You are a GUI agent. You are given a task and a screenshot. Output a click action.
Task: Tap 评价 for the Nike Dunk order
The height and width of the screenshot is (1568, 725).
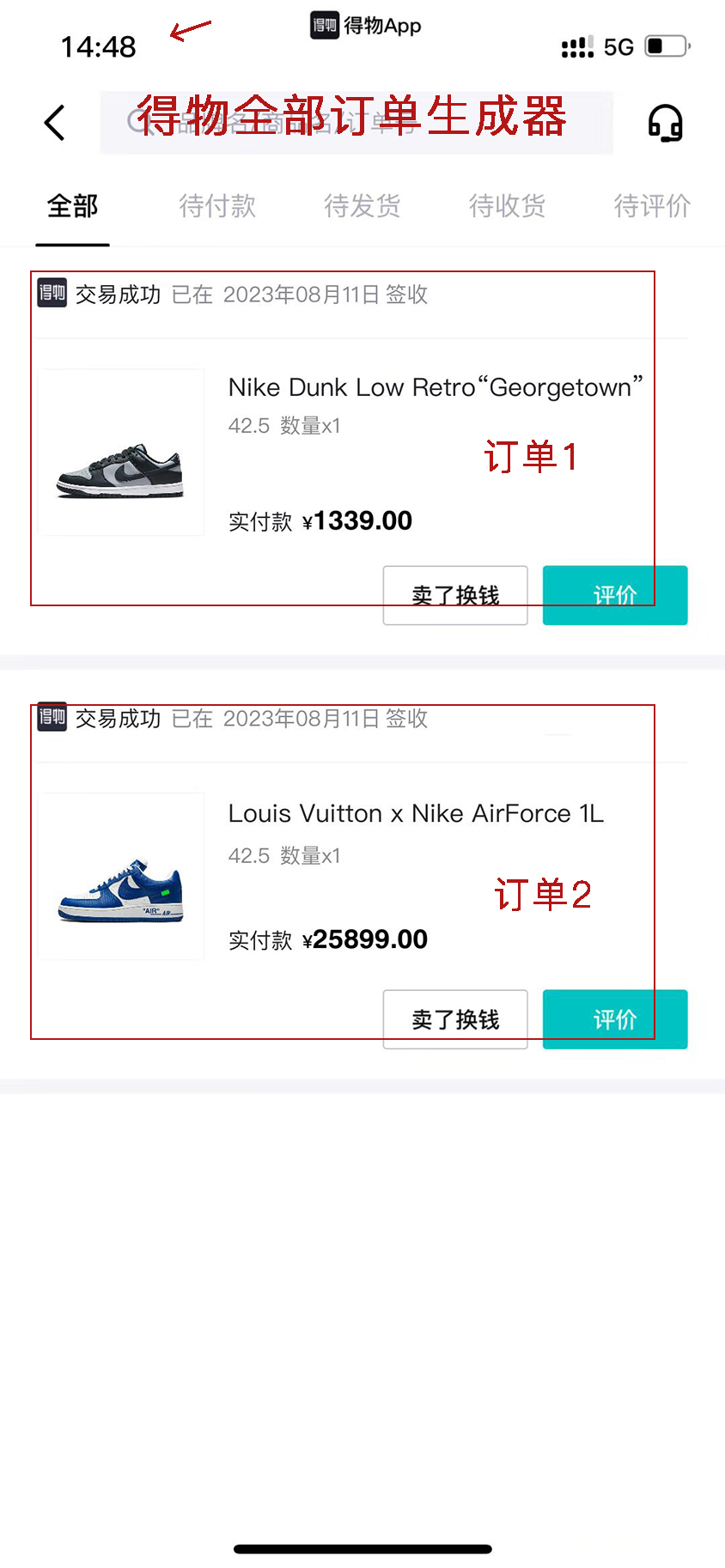[x=615, y=595]
